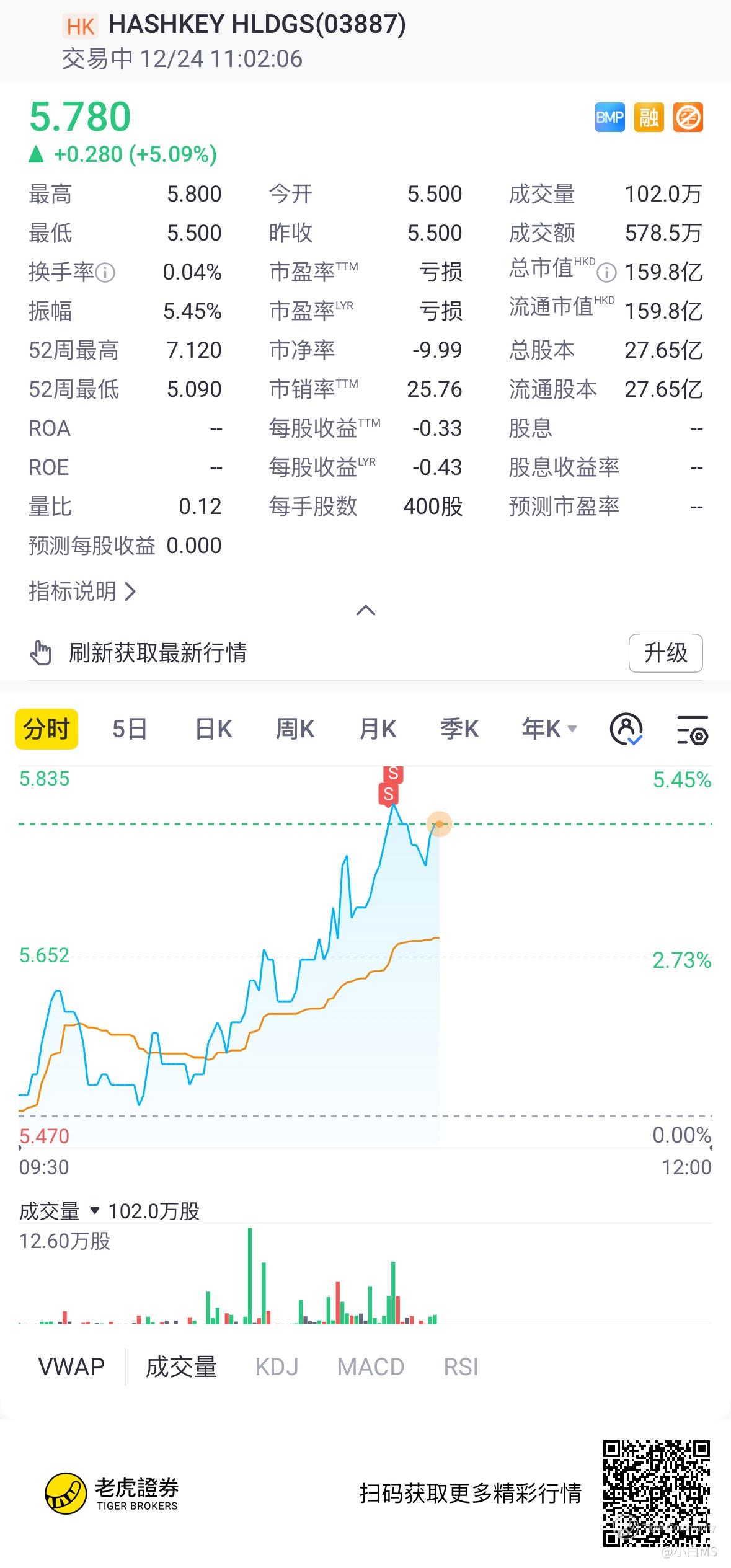Image resolution: width=731 pixels, height=1568 pixels.
Task: Open chart settings icon
Action: pos(692,730)
